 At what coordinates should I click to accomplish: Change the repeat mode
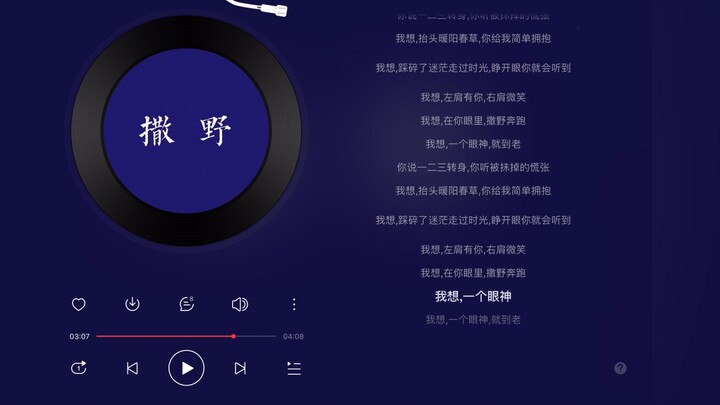pos(79,368)
